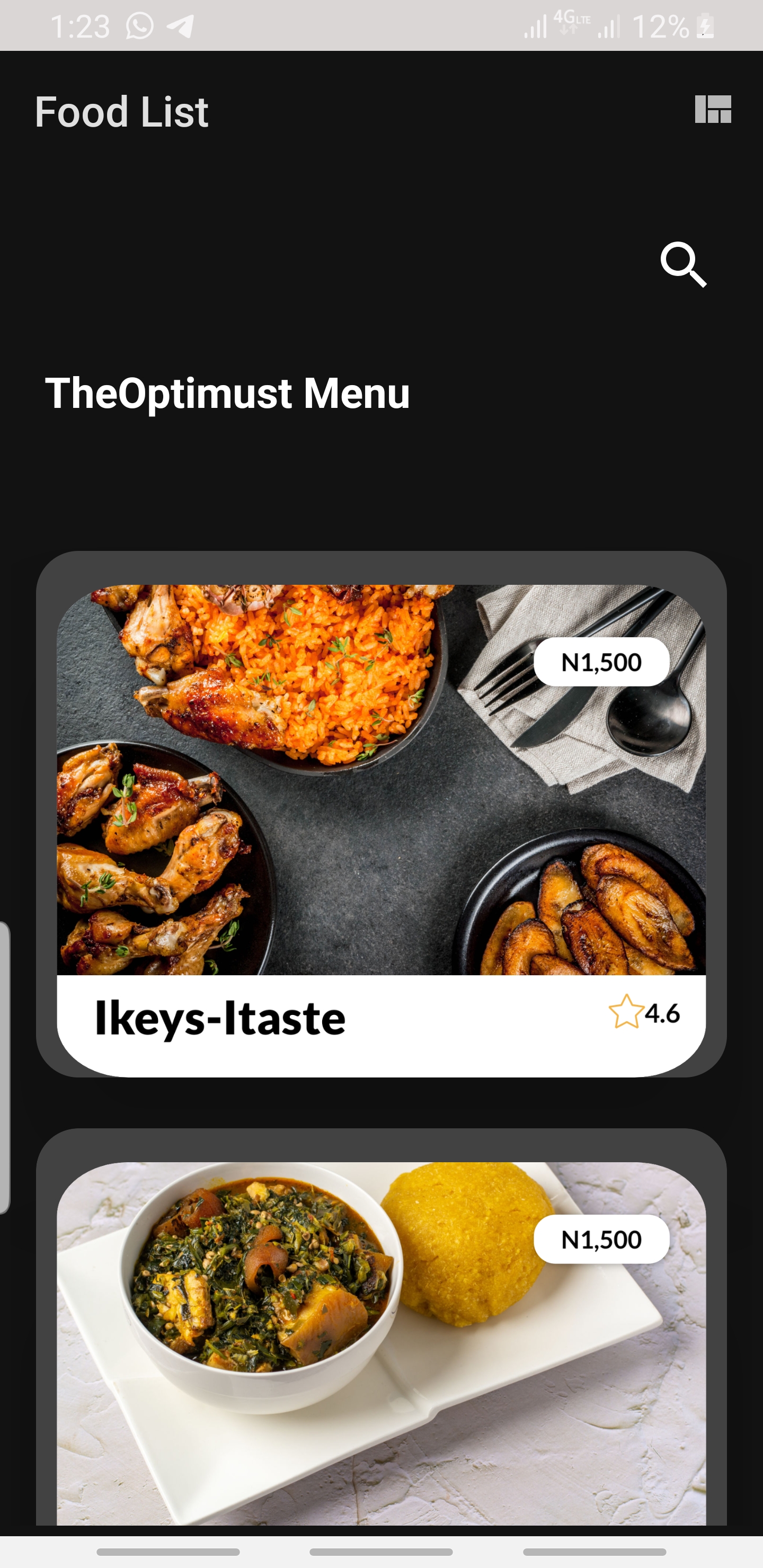This screenshot has width=763, height=1568.
Task: Tap the star rating on Ikeys-Itaste
Action: [626, 1012]
